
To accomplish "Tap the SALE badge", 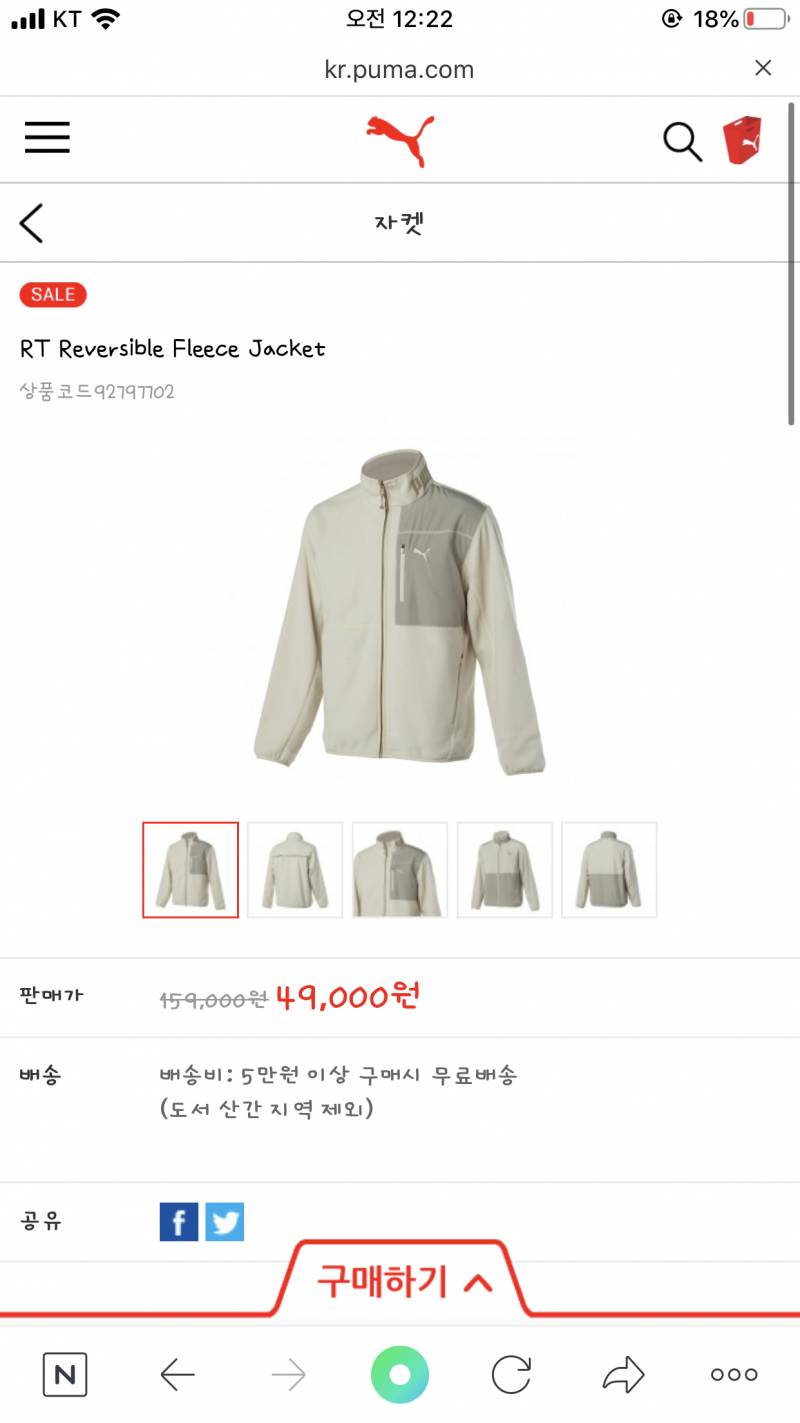I will 52,294.
